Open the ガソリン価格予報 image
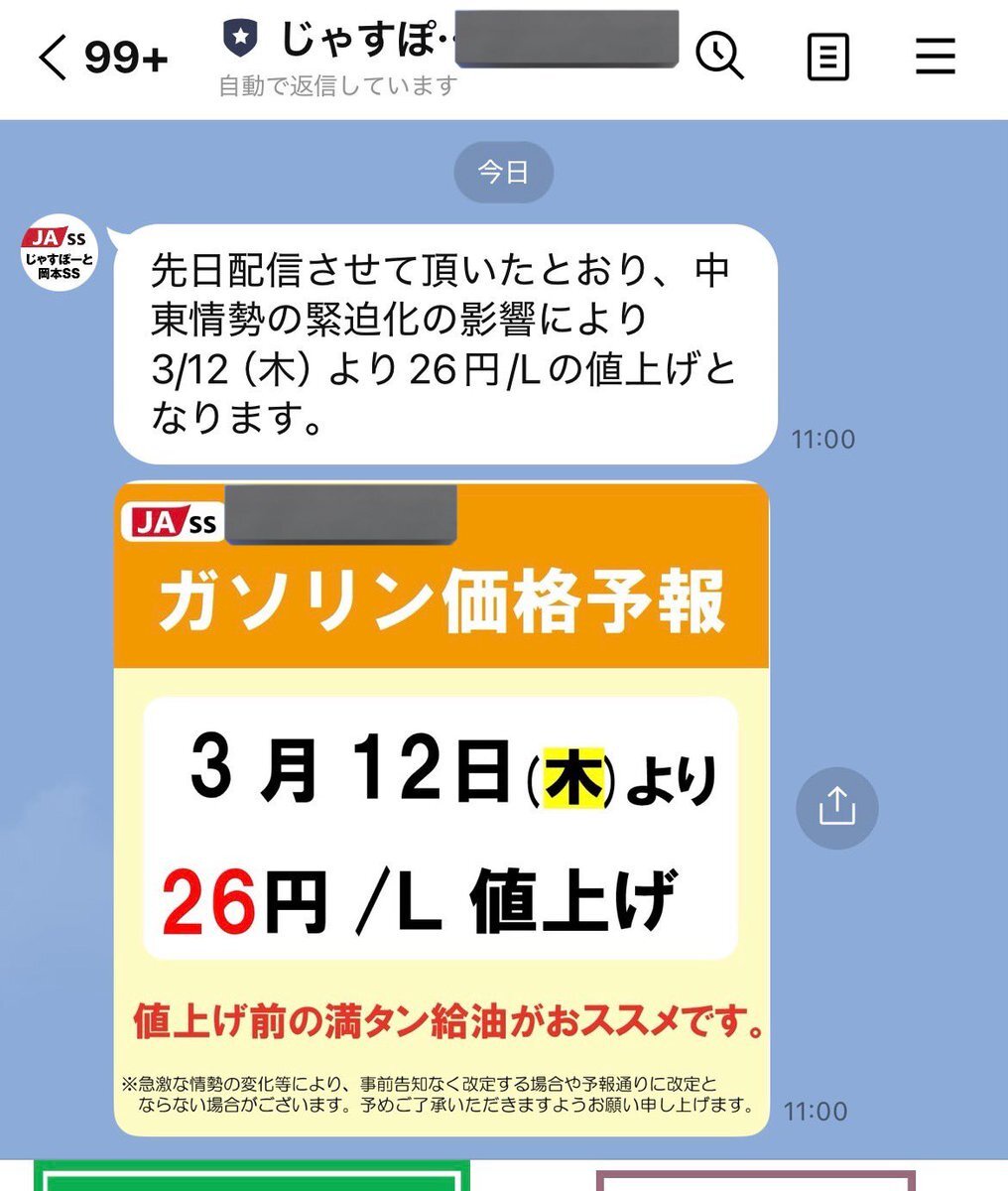Viewport: 1008px width, 1191px height. pos(441,809)
